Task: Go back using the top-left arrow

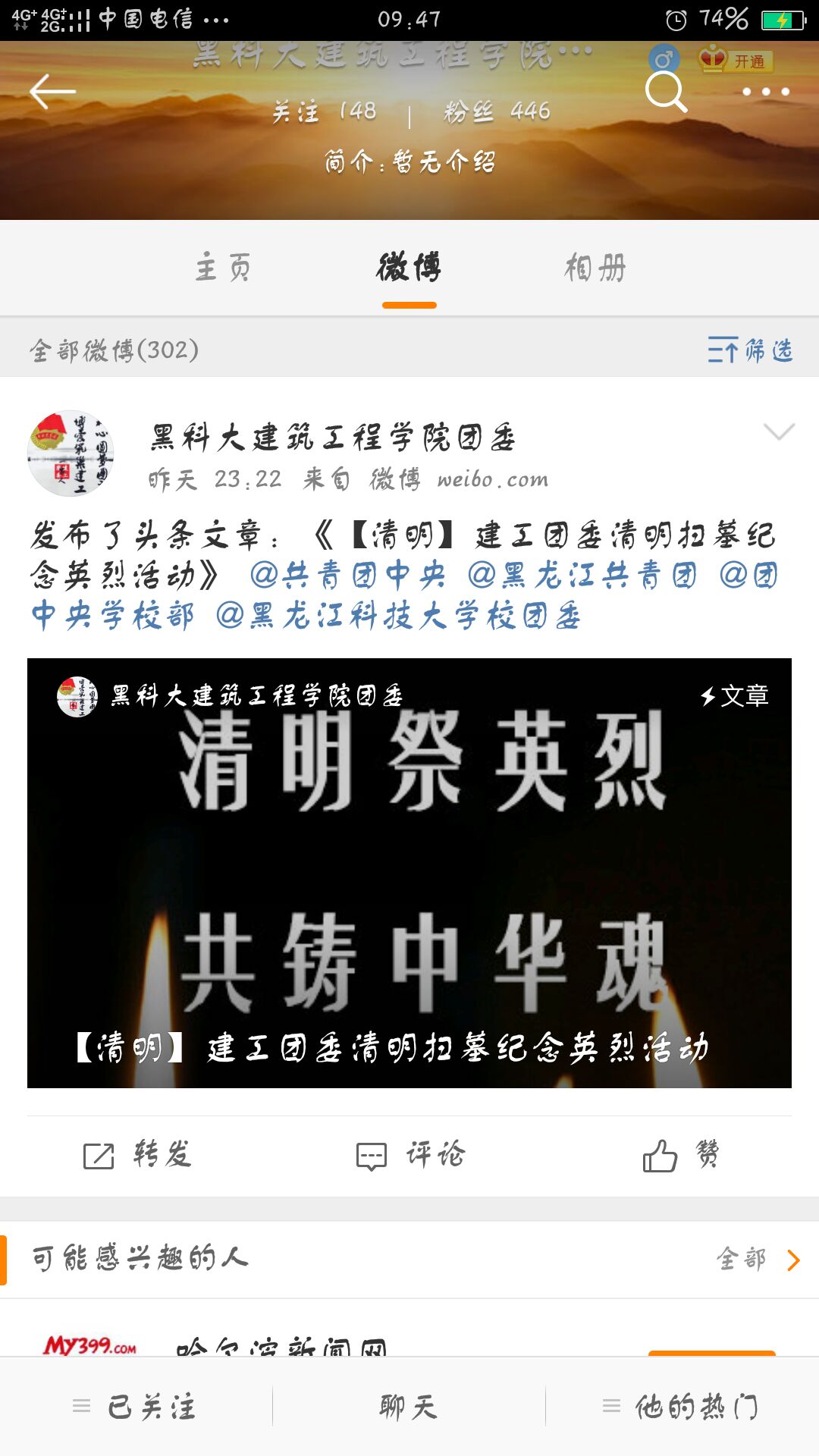Action: click(x=52, y=92)
